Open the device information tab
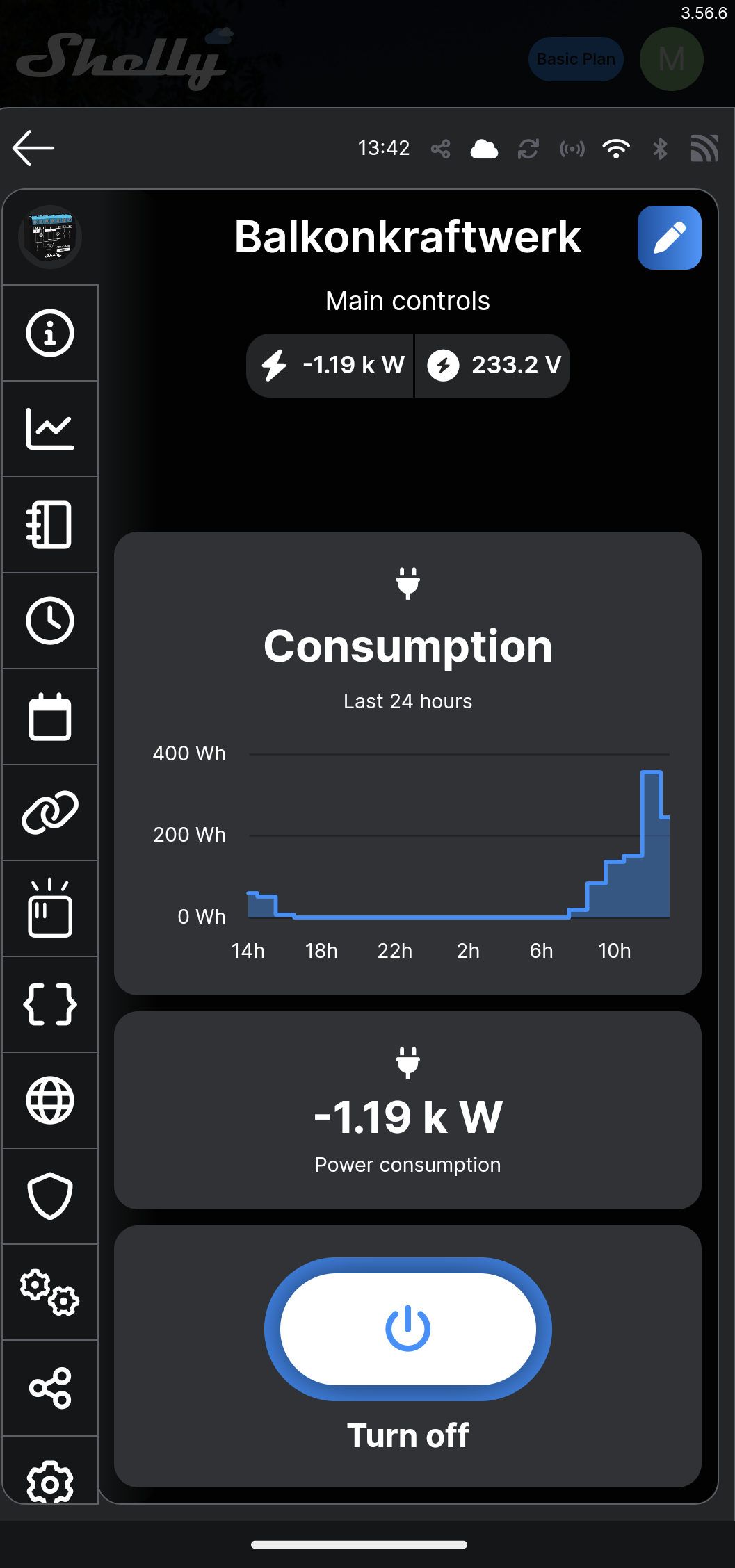Viewport: 735px width, 1568px height. [x=50, y=334]
